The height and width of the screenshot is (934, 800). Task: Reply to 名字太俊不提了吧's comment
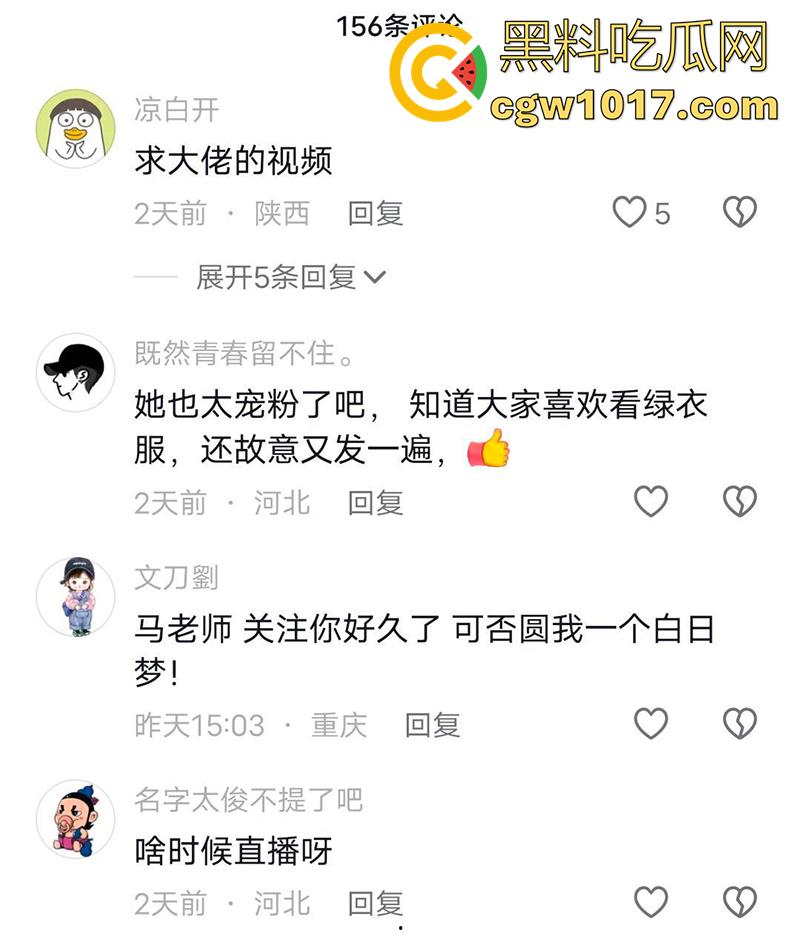click(x=375, y=904)
